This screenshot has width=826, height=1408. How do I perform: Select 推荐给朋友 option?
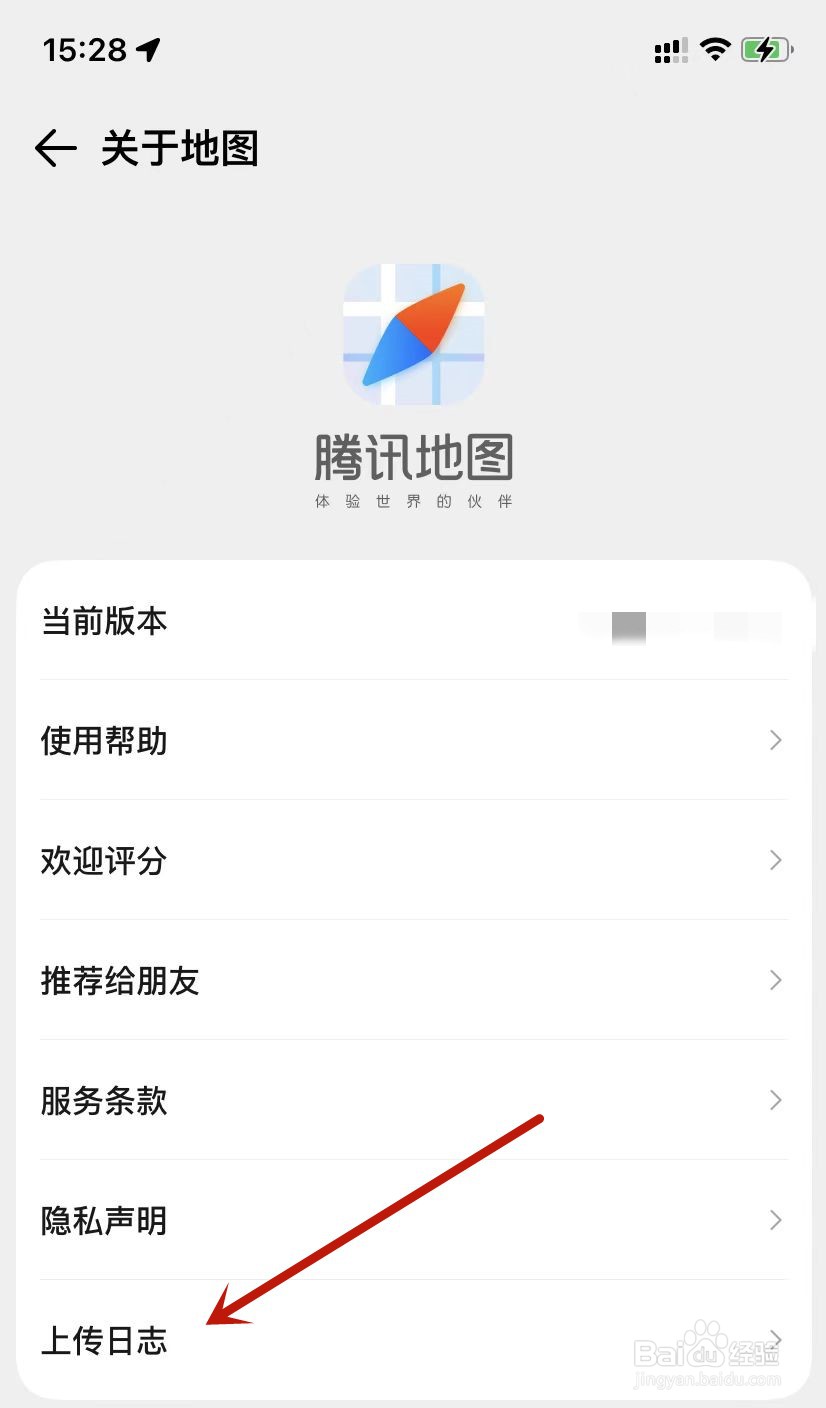coord(413,980)
